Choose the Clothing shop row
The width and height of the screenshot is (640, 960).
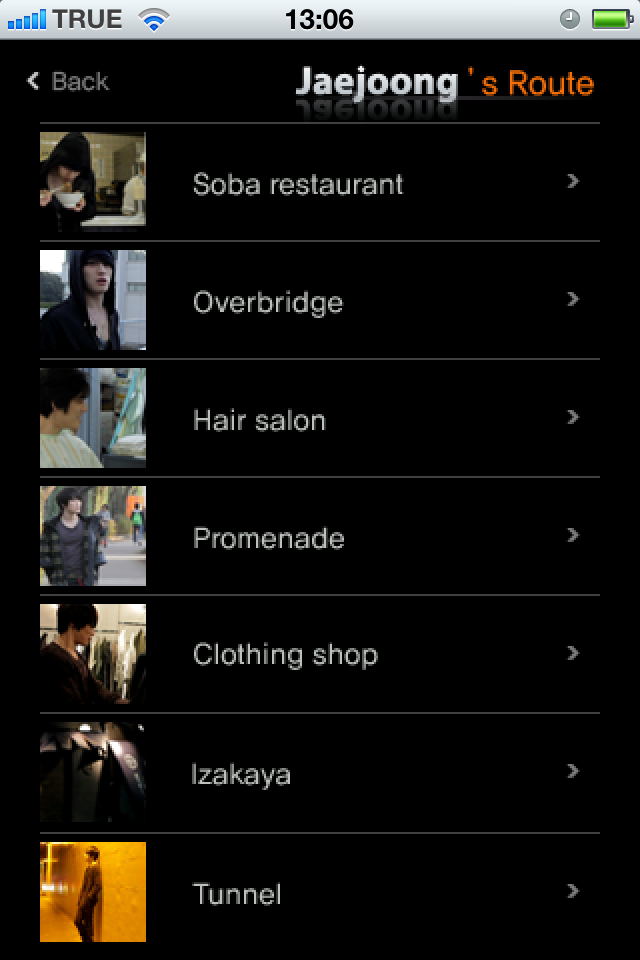[285, 655]
